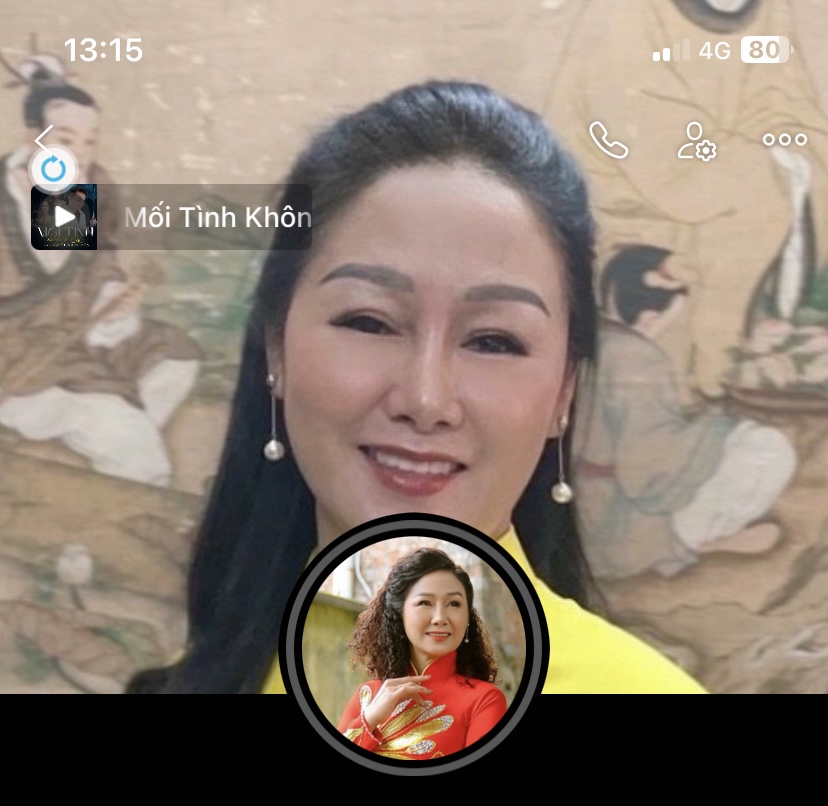Play the profile song Mối Tình Khôn
Screen dimensions: 828x806
[x=65, y=216]
